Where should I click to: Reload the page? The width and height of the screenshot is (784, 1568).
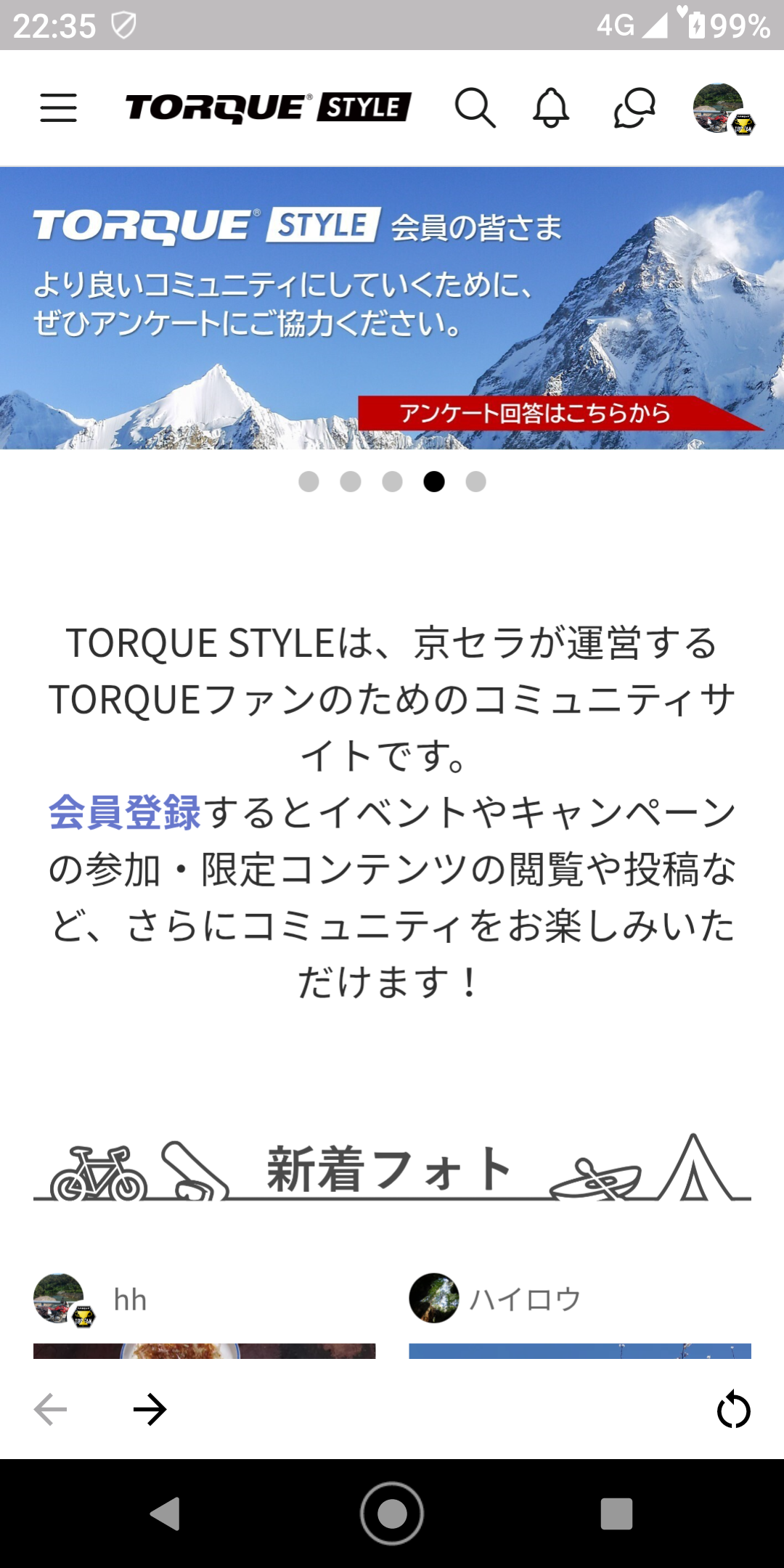pyautogui.click(x=733, y=1410)
